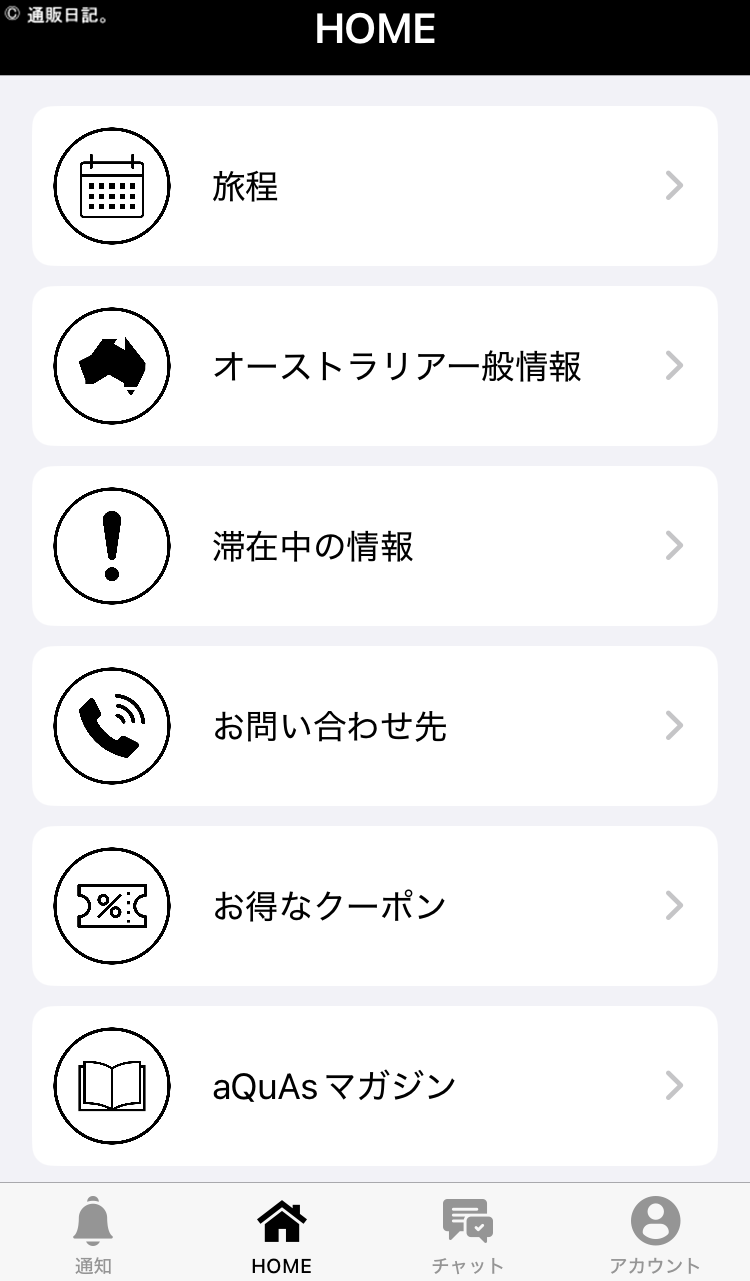Image resolution: width=750 pixels, height=1281 pixels.
Task: Select the HOME tab
Action: coord(281,1235)
